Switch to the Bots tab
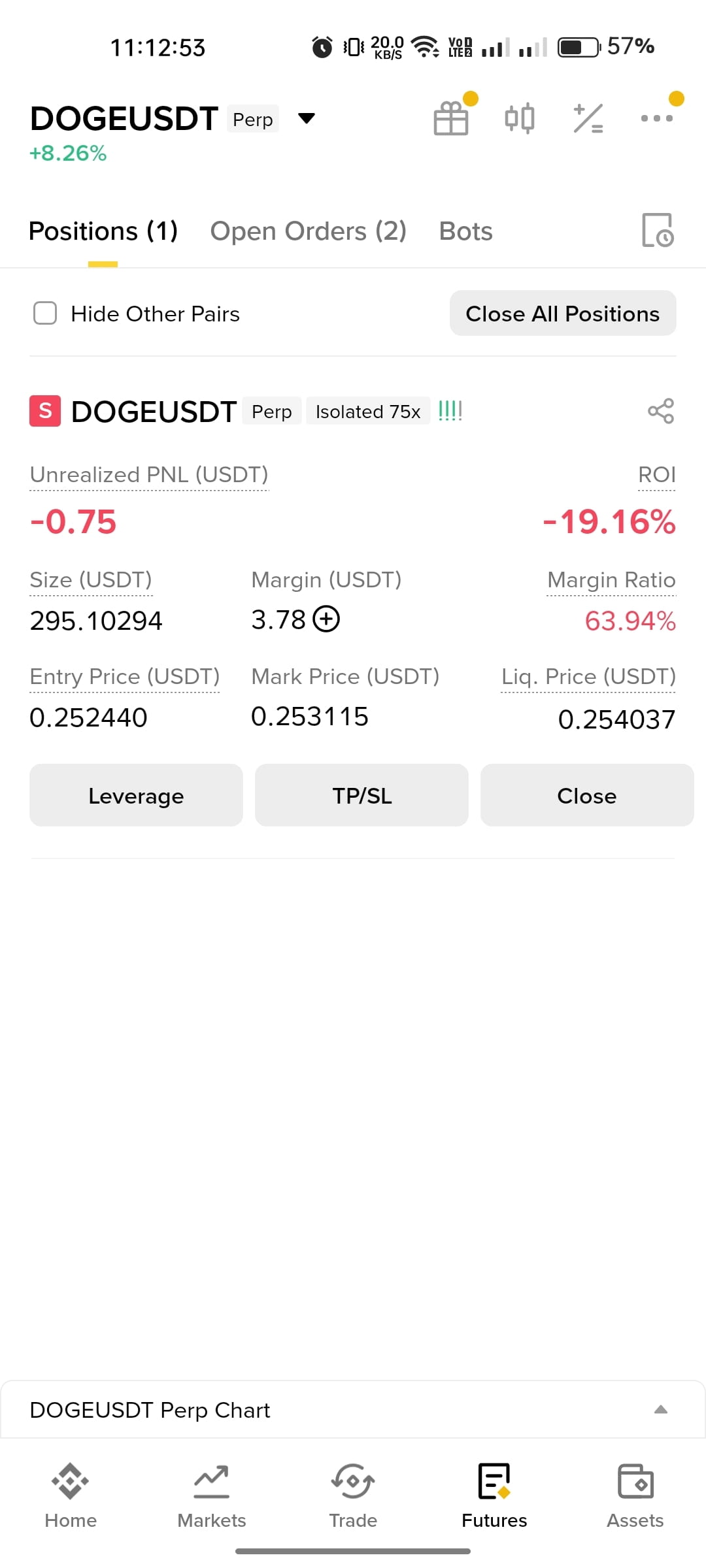The width and height of the screenshot is (706, 1568). [x=465, y=231]
